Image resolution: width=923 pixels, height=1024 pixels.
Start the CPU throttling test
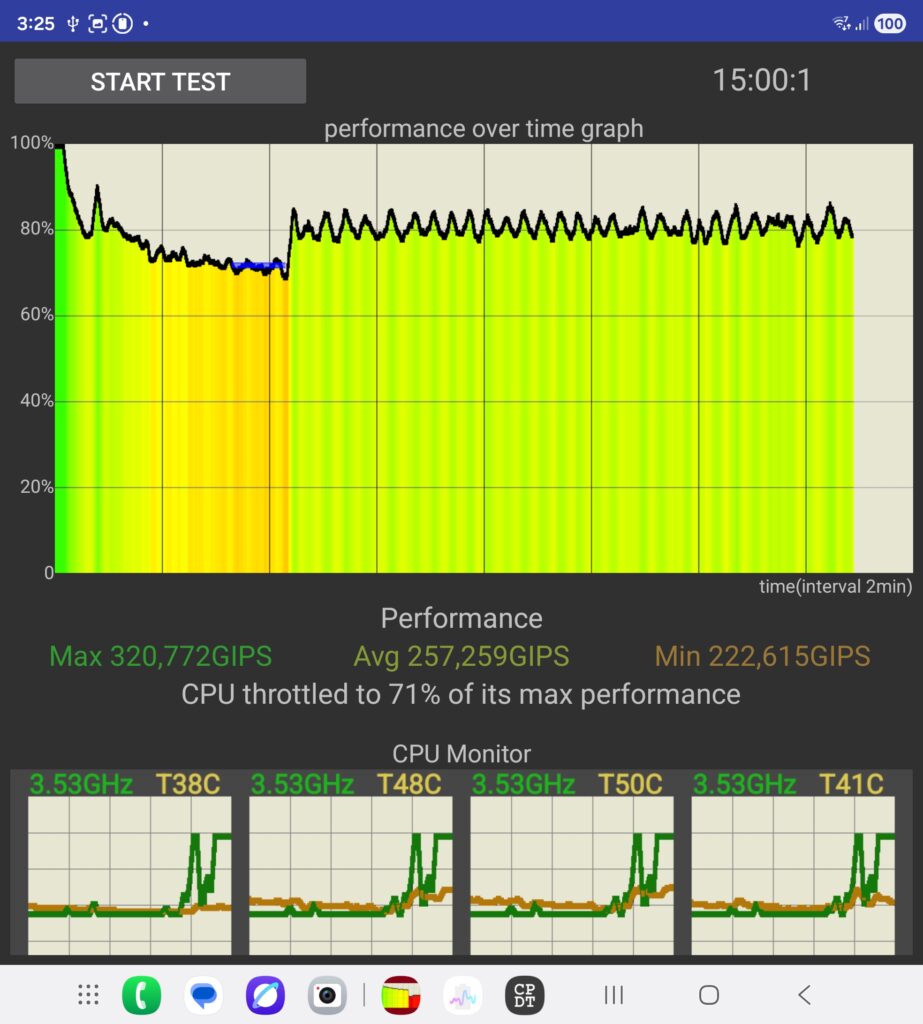[x=160, y=82]
